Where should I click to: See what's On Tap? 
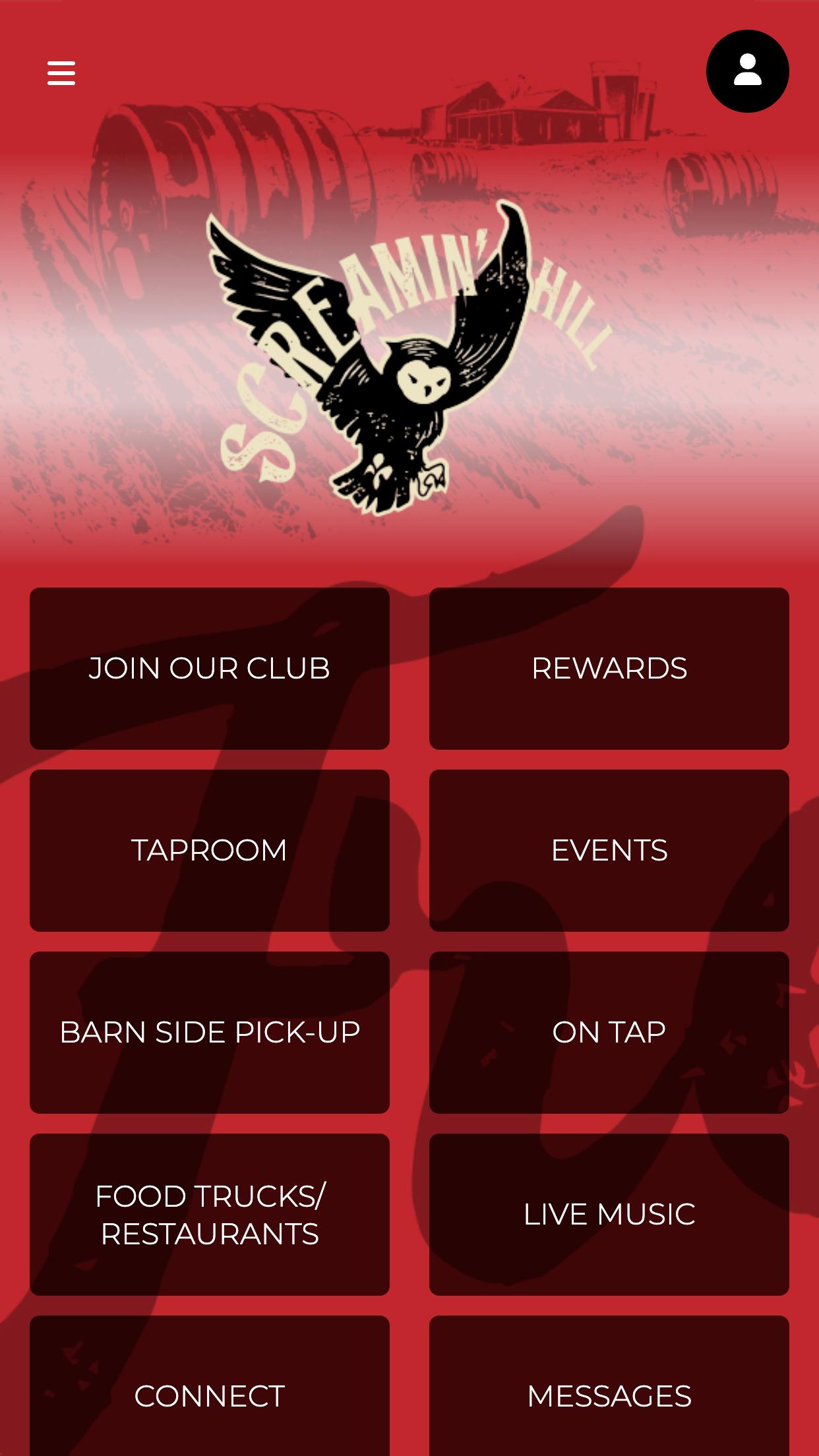tap(609, 1032)
